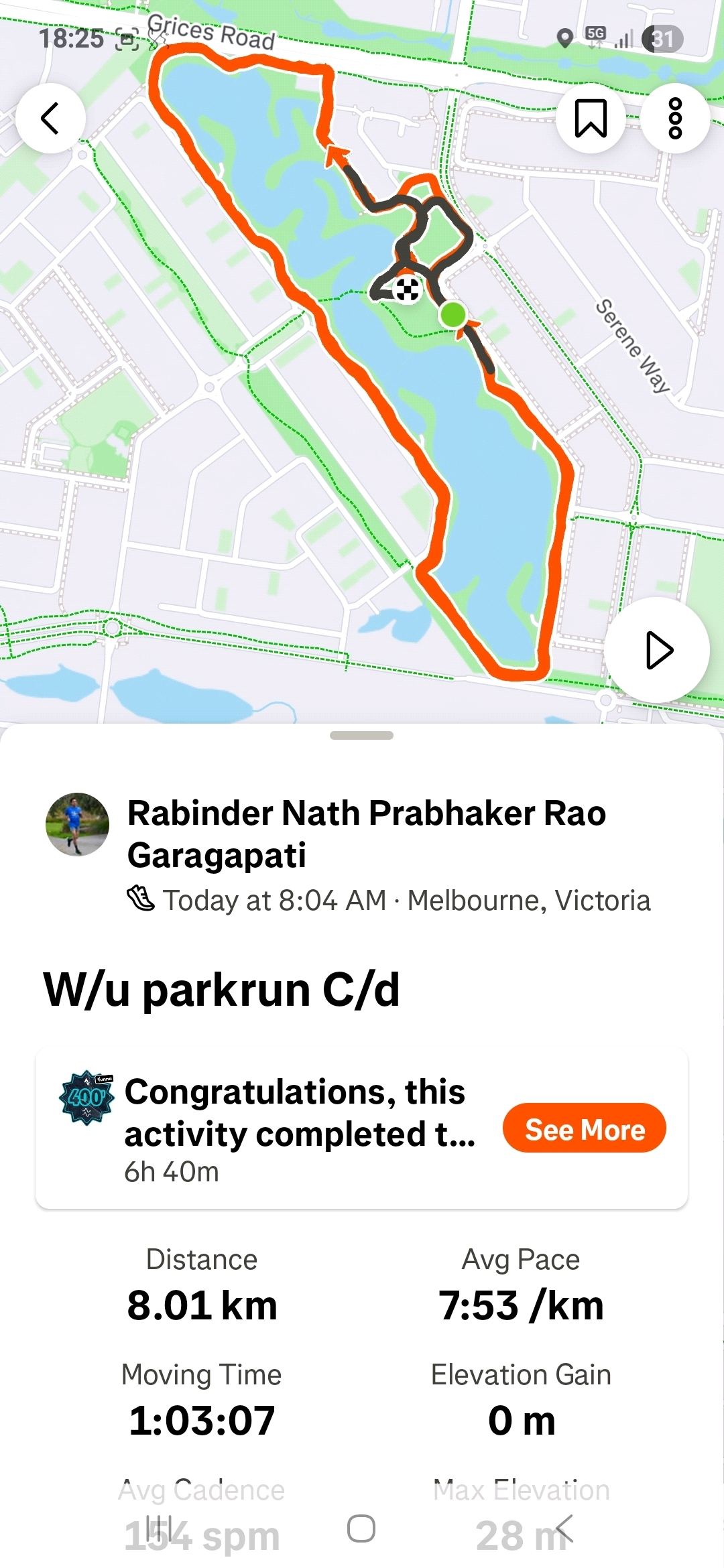Open Rabinder Nath's profile picture
The image size is (724, 1568).
pyautogui.click(x=77, y=825)
